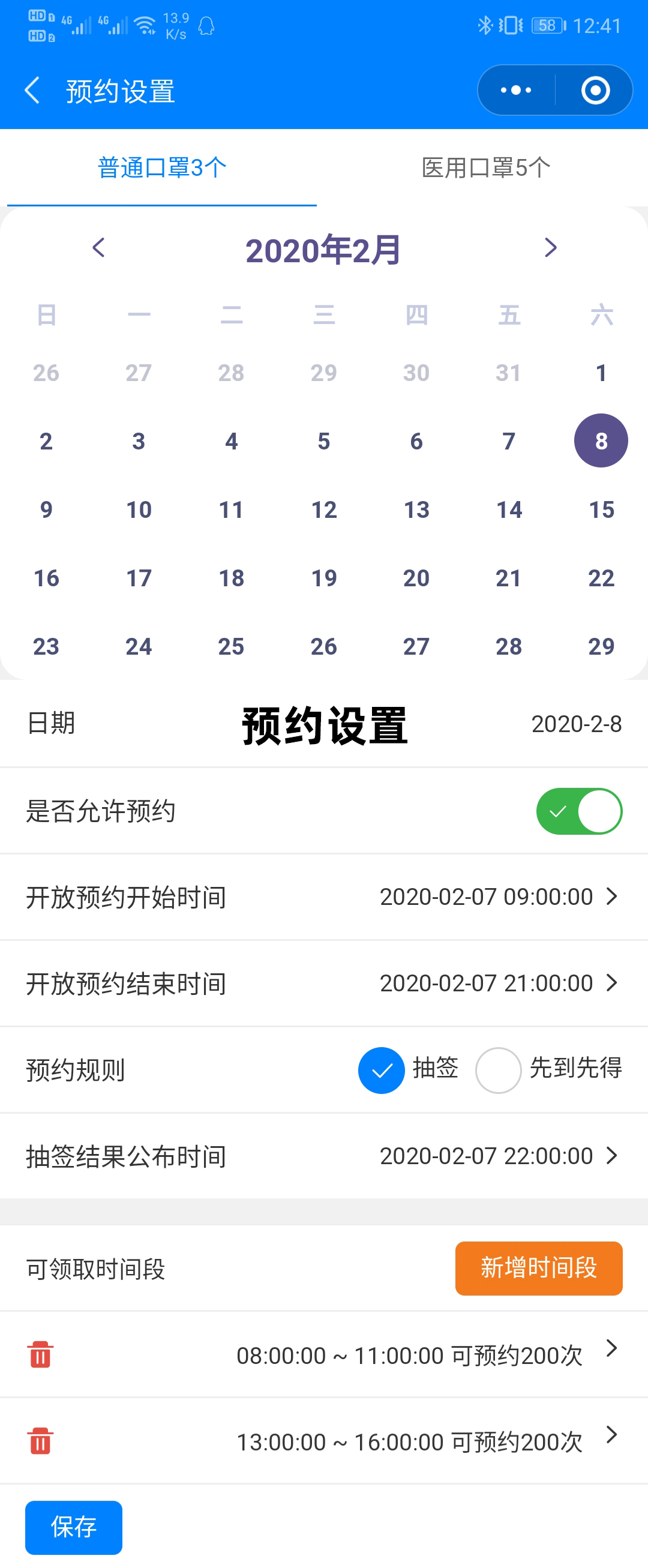
Task: Pick February 10 on the calendar
Action: pos(139,509)
